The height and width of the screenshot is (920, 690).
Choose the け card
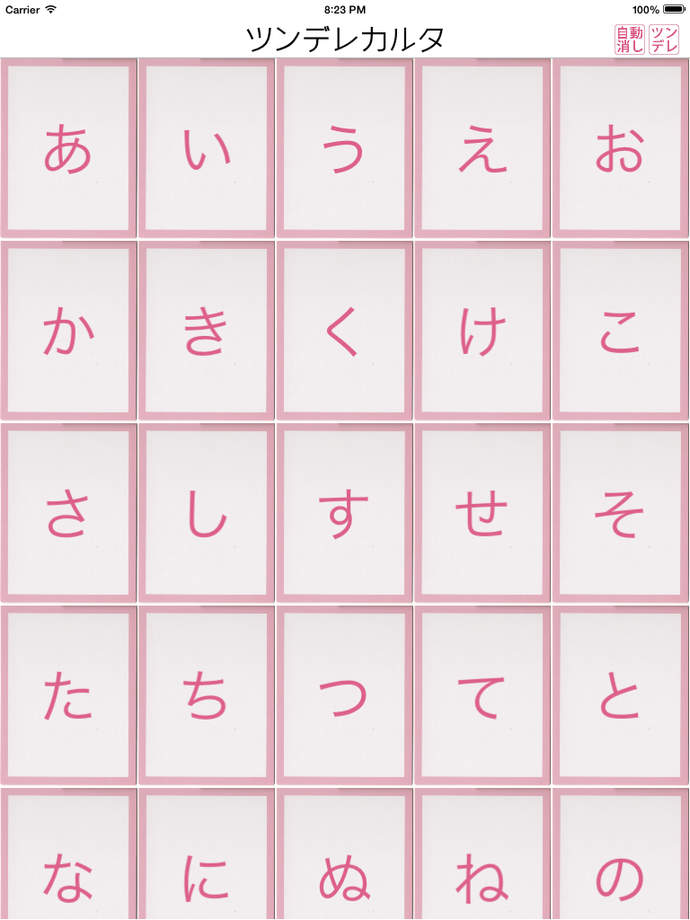[482, 331]
